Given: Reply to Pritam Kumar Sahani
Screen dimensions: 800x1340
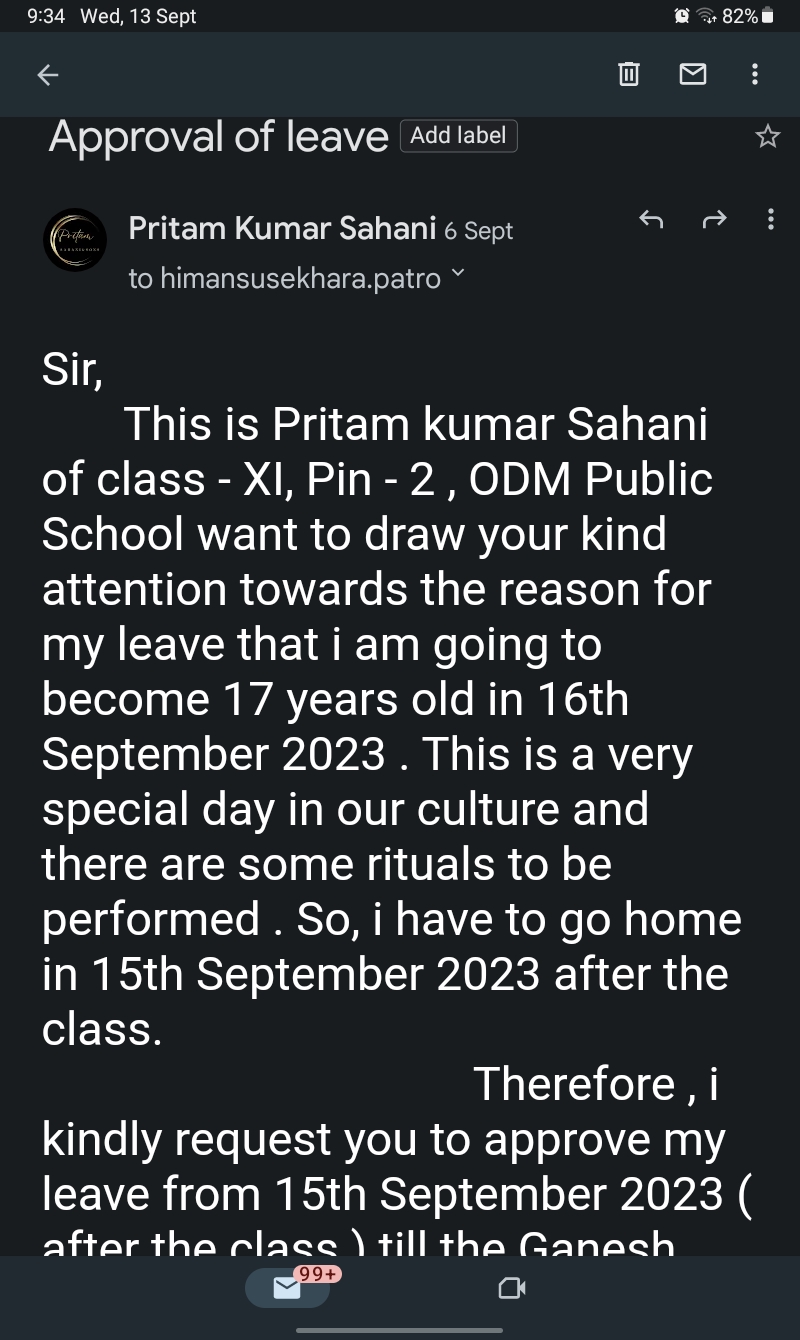Looking at the screenshot, I should pyautogui.click(x=651, y=219).
